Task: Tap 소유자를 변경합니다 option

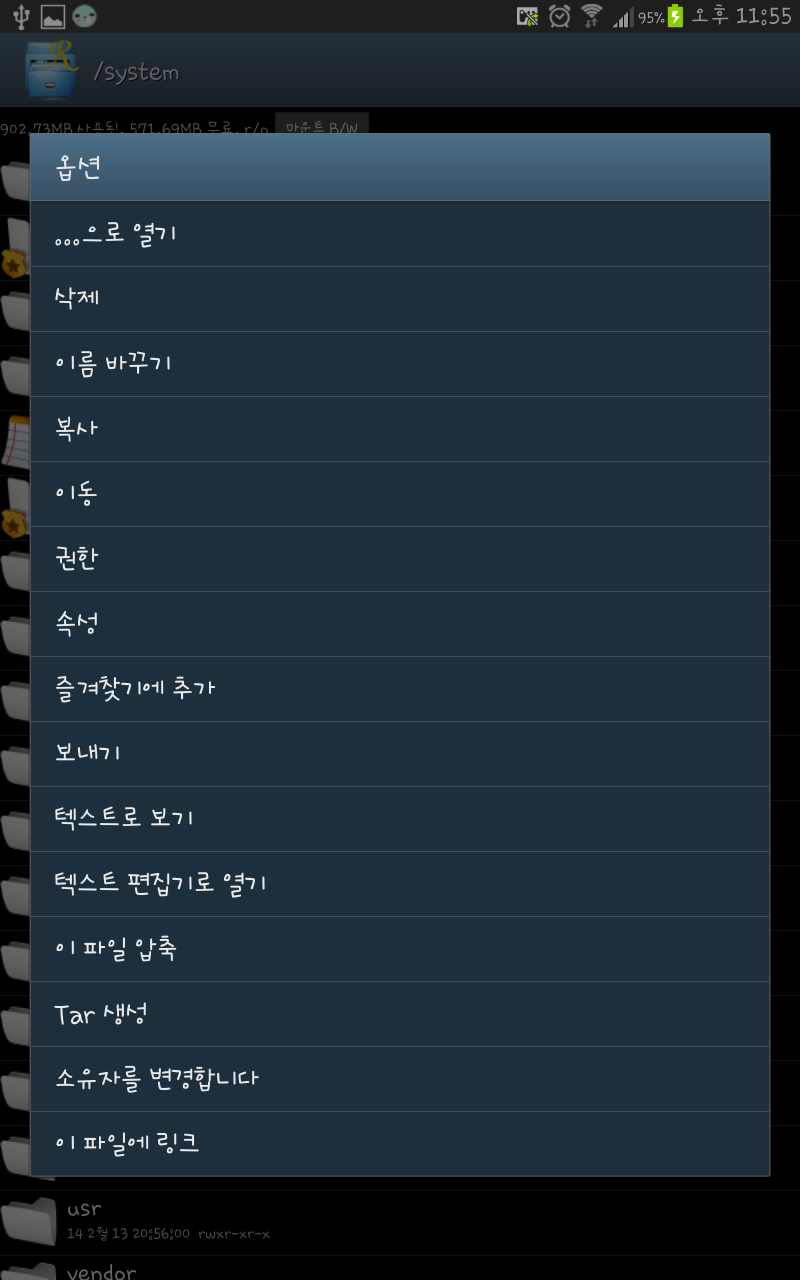Action: tap(400, 1079)
